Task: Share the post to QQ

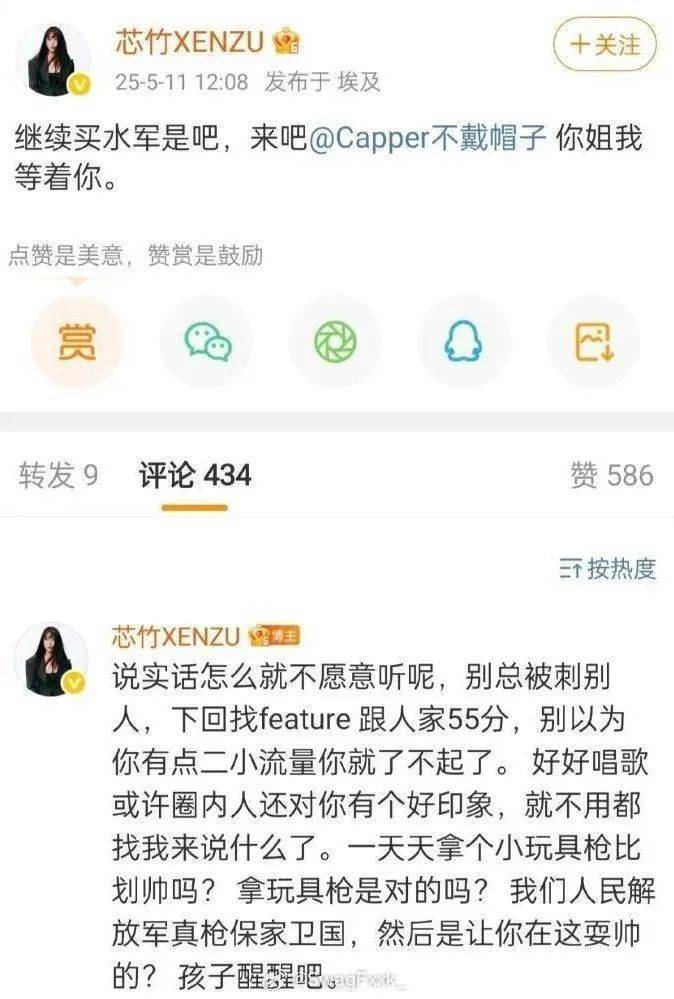Action: 463,343
